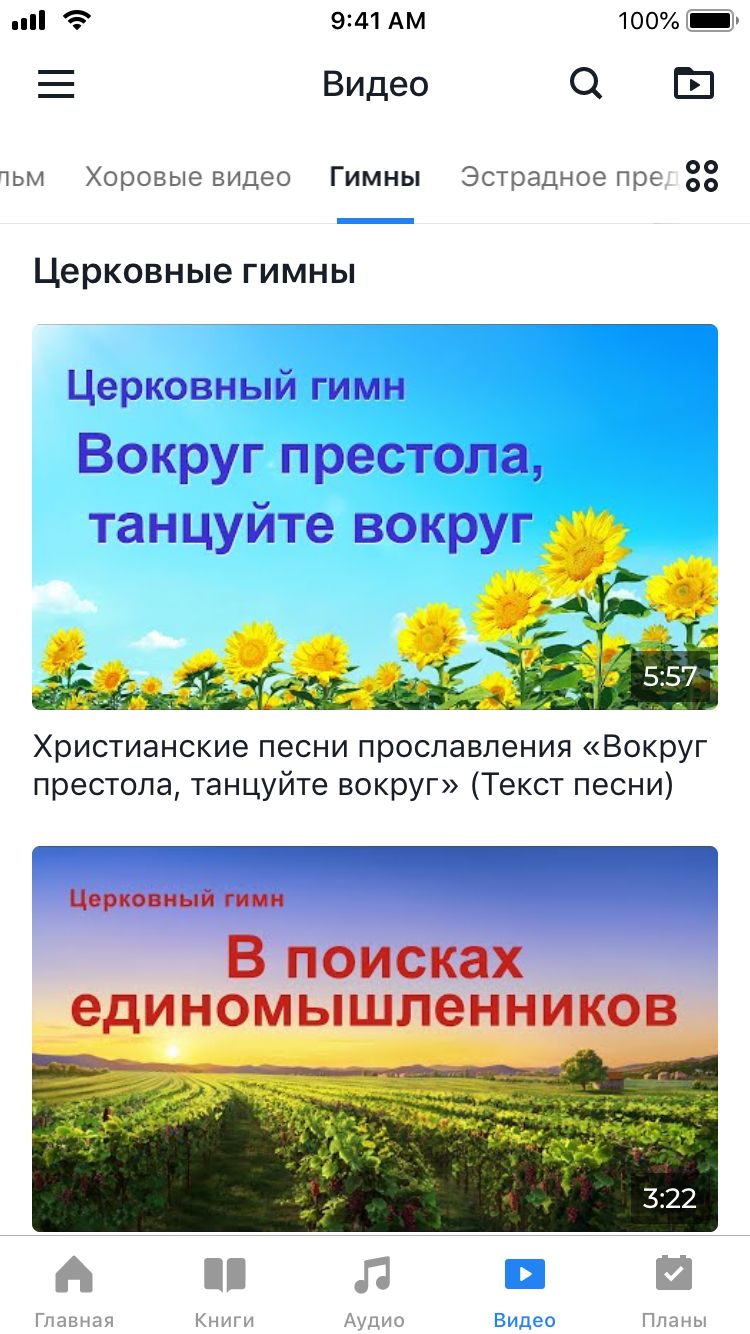
Task: Open Христианские песни прославления title link
Action: [370, 766]
